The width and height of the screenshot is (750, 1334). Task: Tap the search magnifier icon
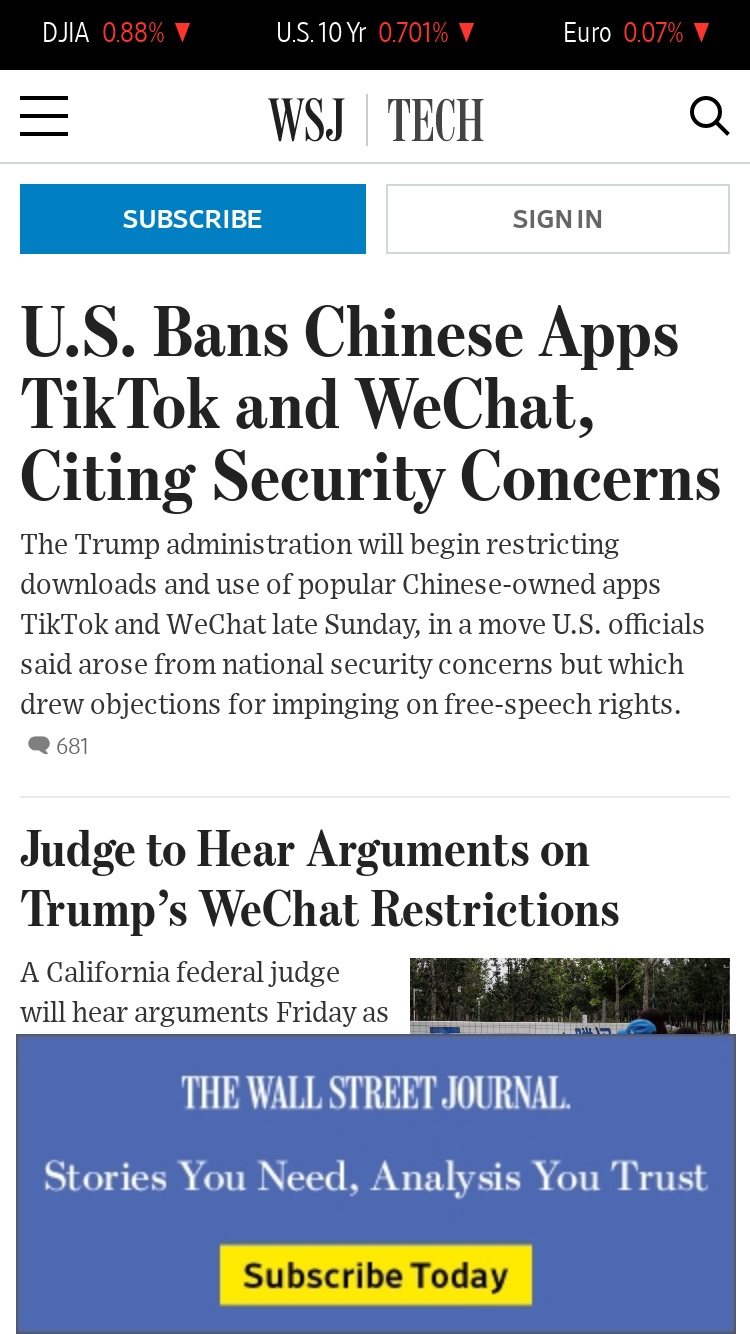coord(709,116)
